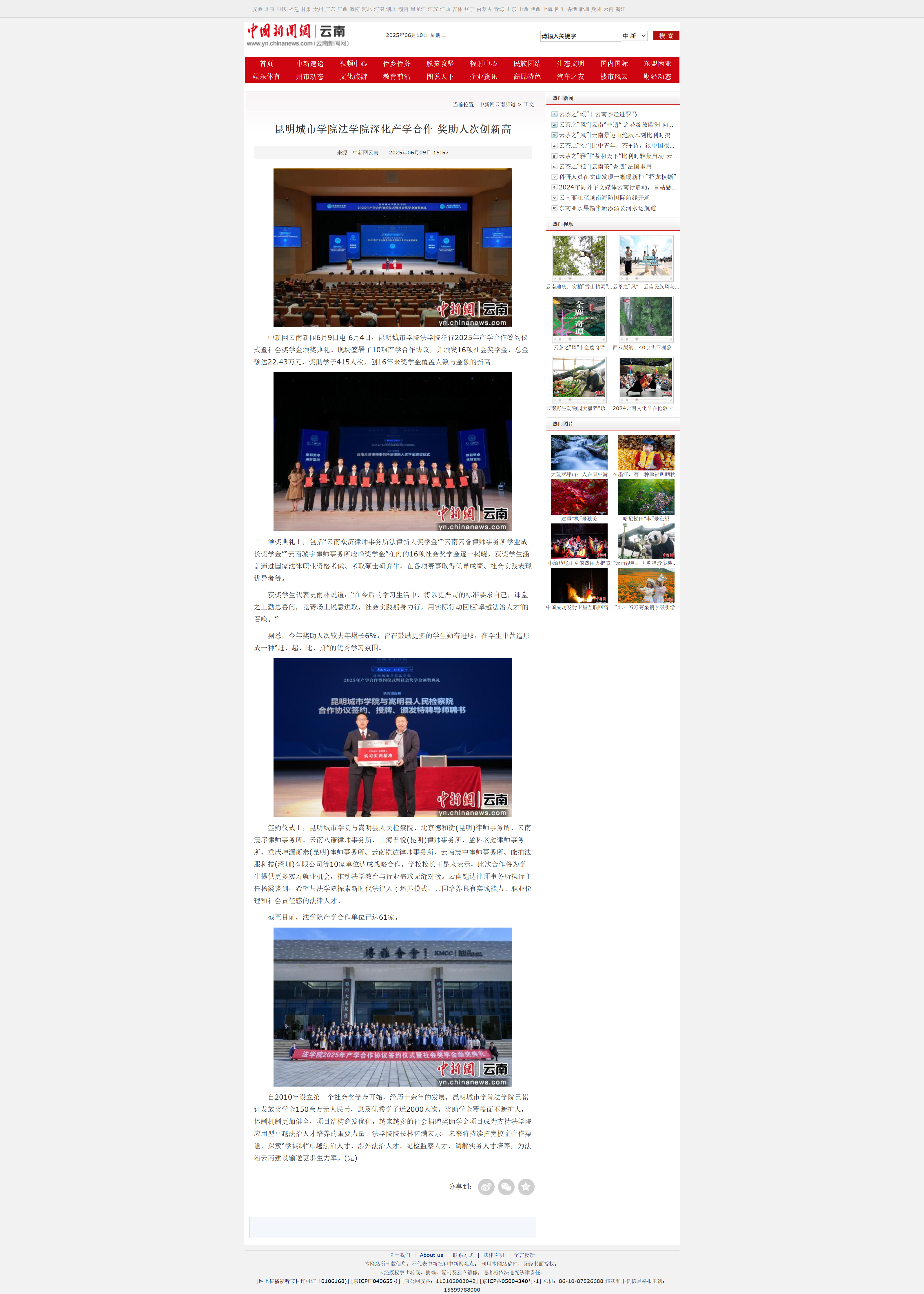Open hot news 东南亚水果输华新添澜公河水运航道
The width and height of the screenshot is (924, 1294).
pos(607,208)
